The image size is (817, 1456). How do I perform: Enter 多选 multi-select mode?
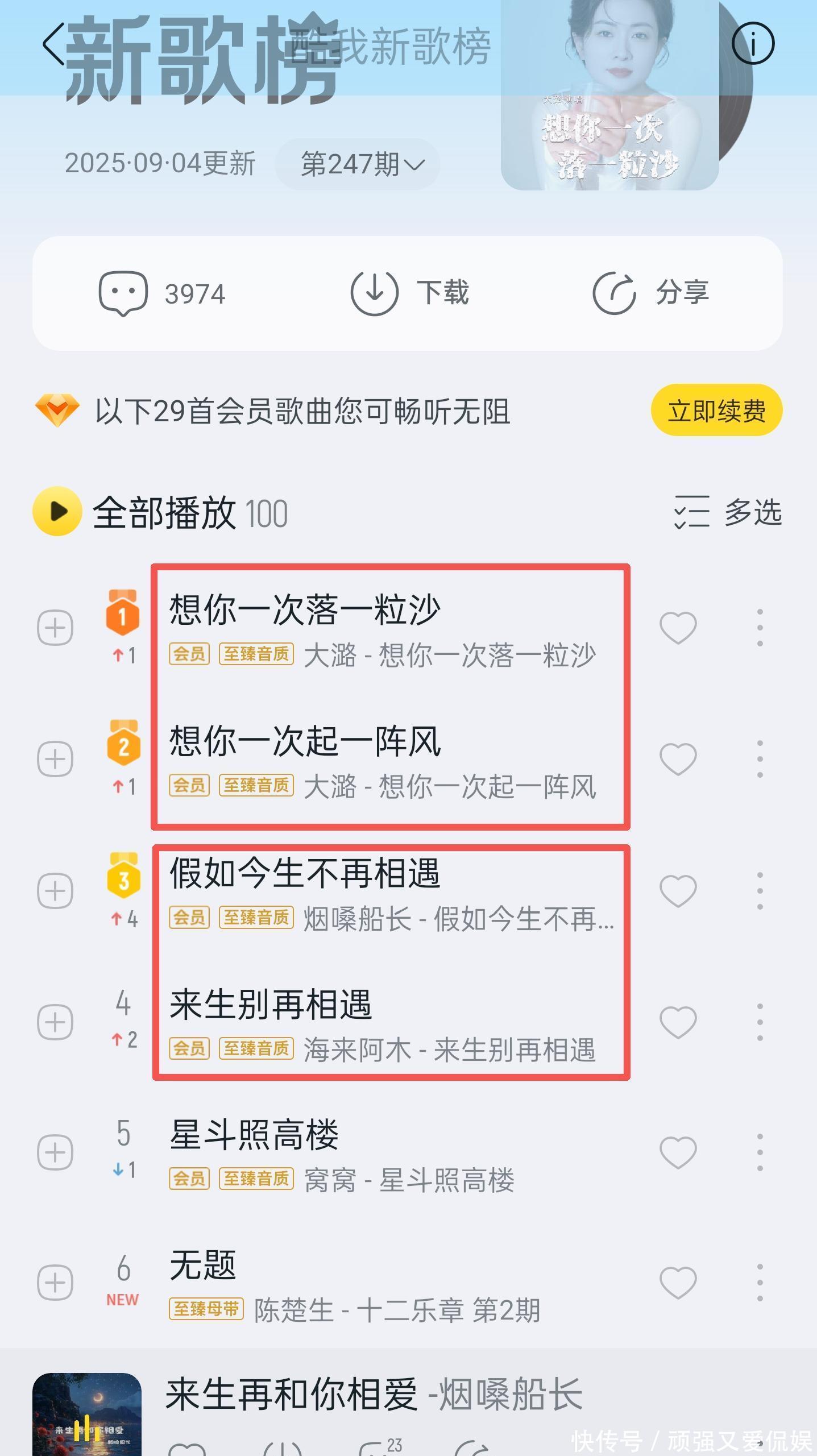728,512
